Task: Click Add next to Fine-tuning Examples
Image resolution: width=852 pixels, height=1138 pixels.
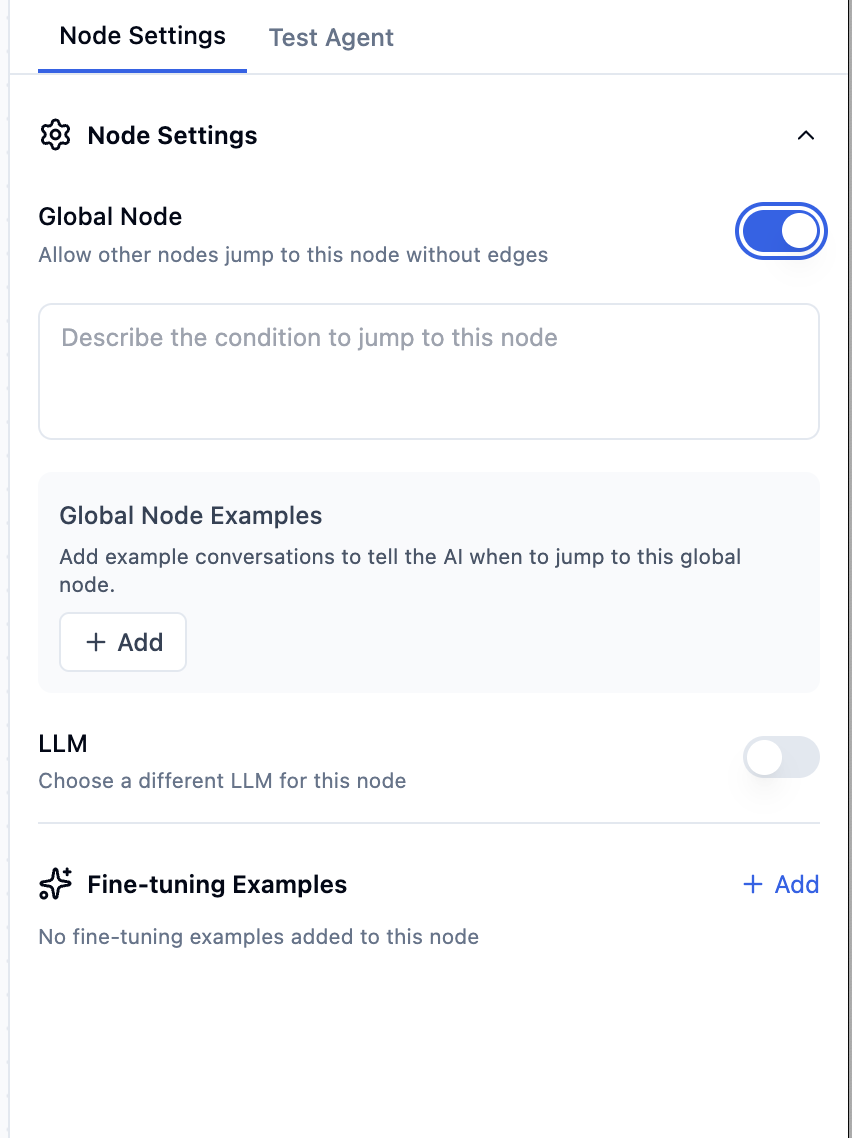Action: [780, 884]
